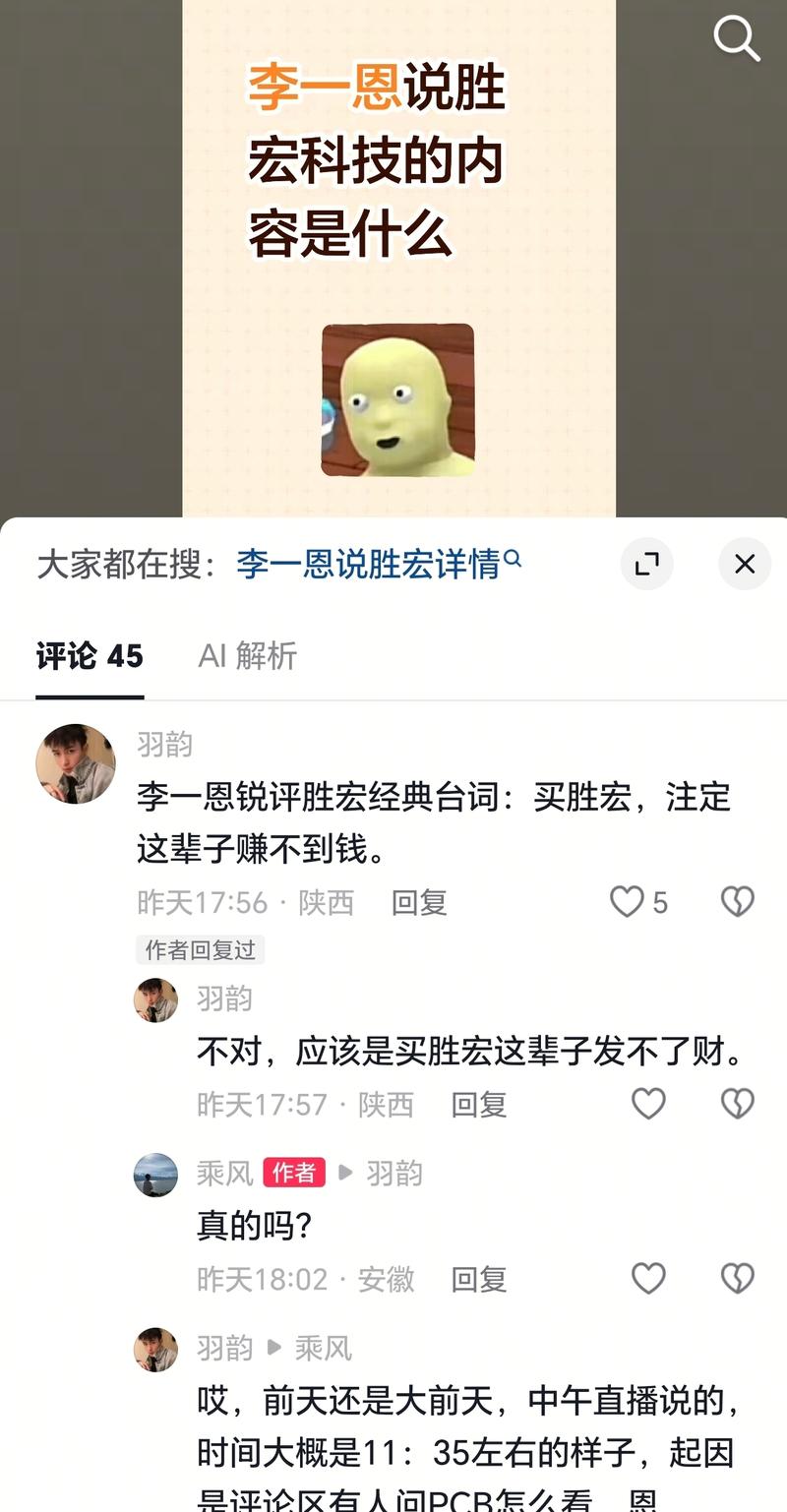This screenshot has height=1512, width=787.
Task: Reply to 羽韵's comment from 17:56
Action: pos(419,902)
